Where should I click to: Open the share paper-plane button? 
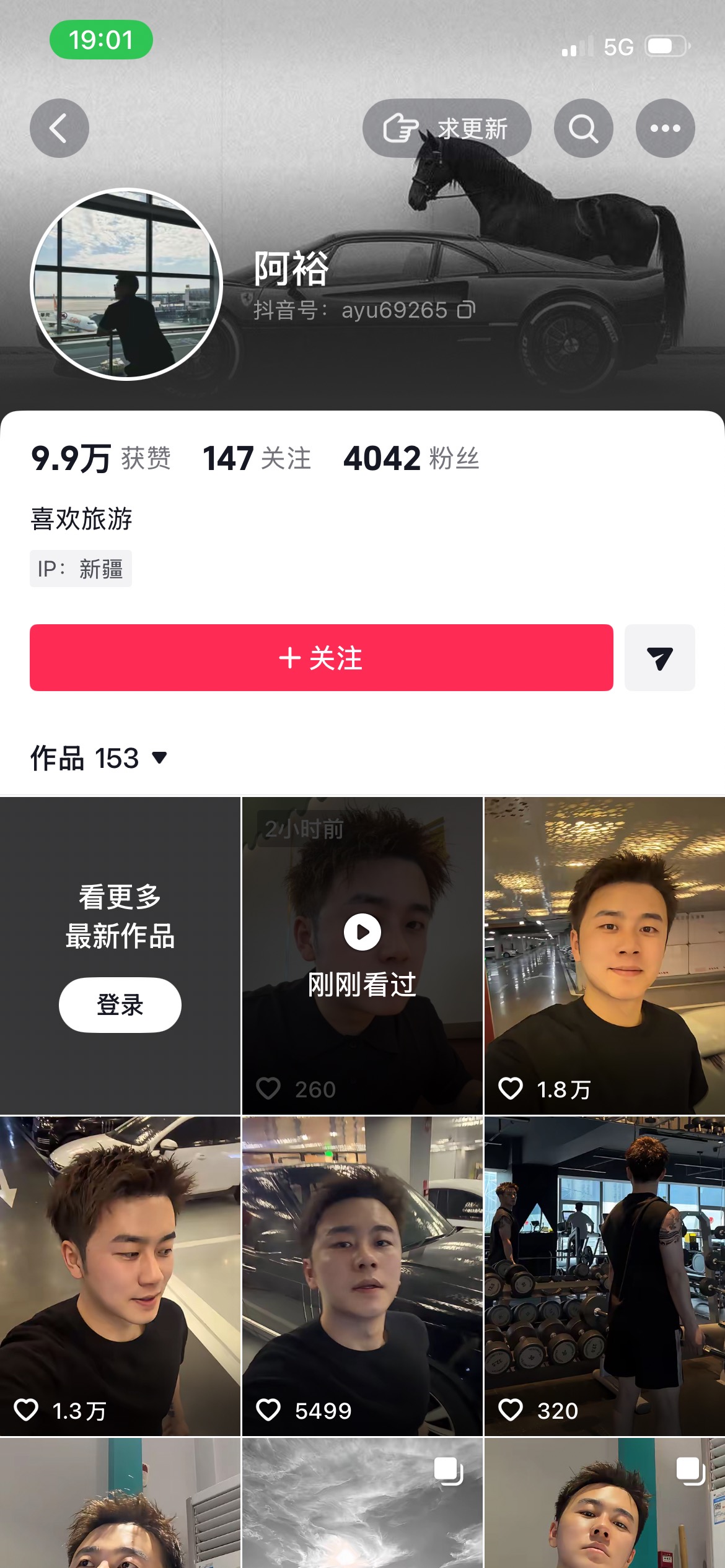pyautogui.click(x=660, y=658)
